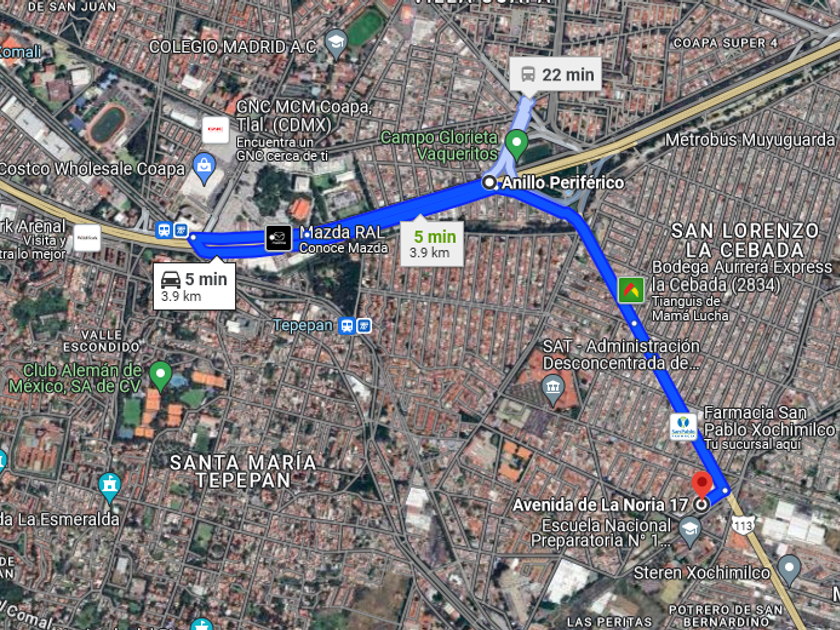The width and height of the screenshot is (840, 630).
Task: Select the 22 min transit route label
Action: pyautogui.click(x=554, y=74)
